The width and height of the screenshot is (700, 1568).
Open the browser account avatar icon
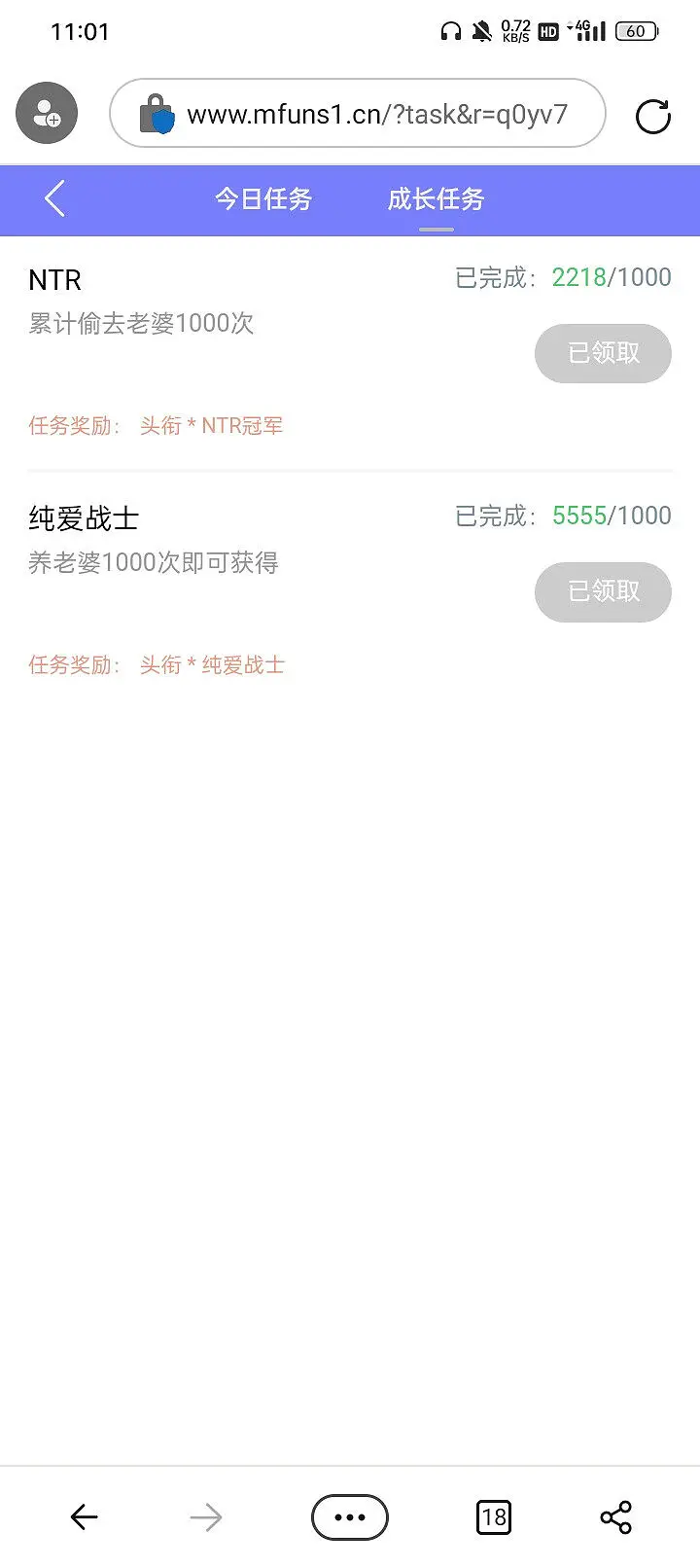click(x=47, y=114)
